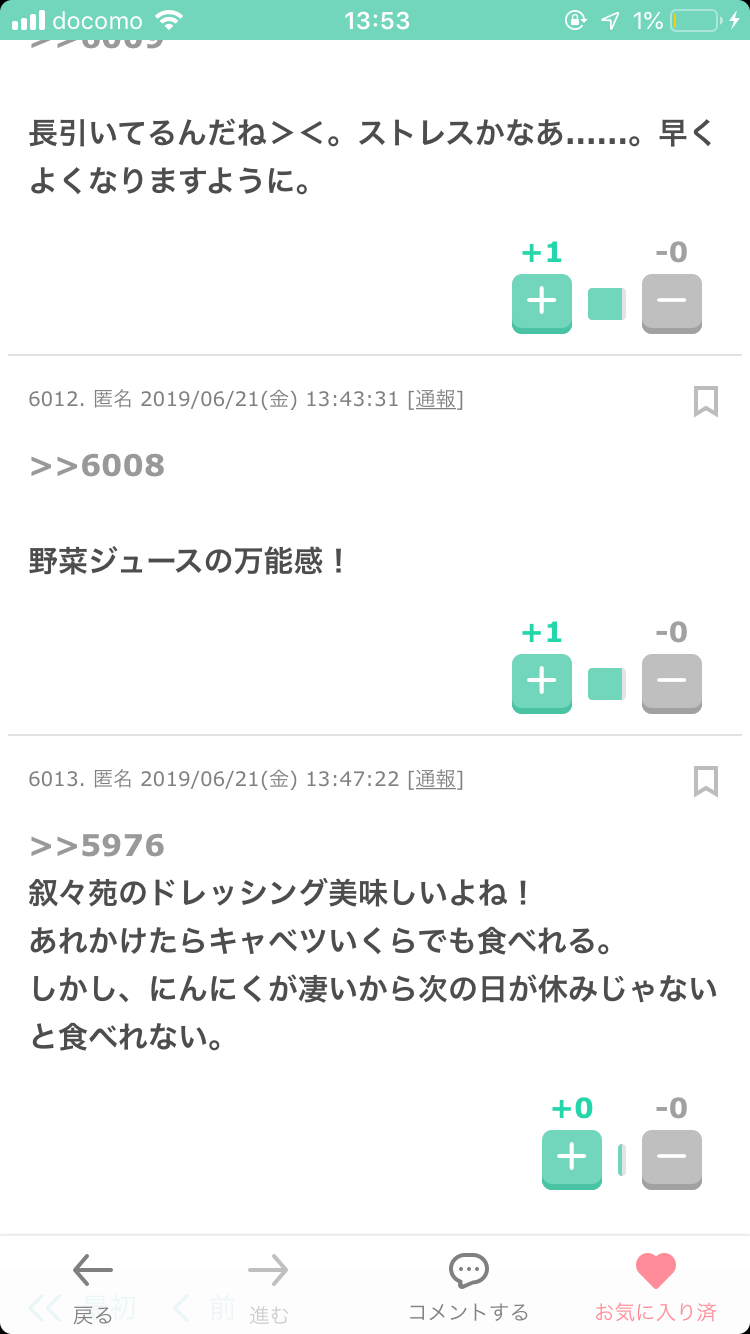The height and width of the screenshot is (1334, 750).
Task: Go back with the 戻る button
Action: coord(93,1288)
